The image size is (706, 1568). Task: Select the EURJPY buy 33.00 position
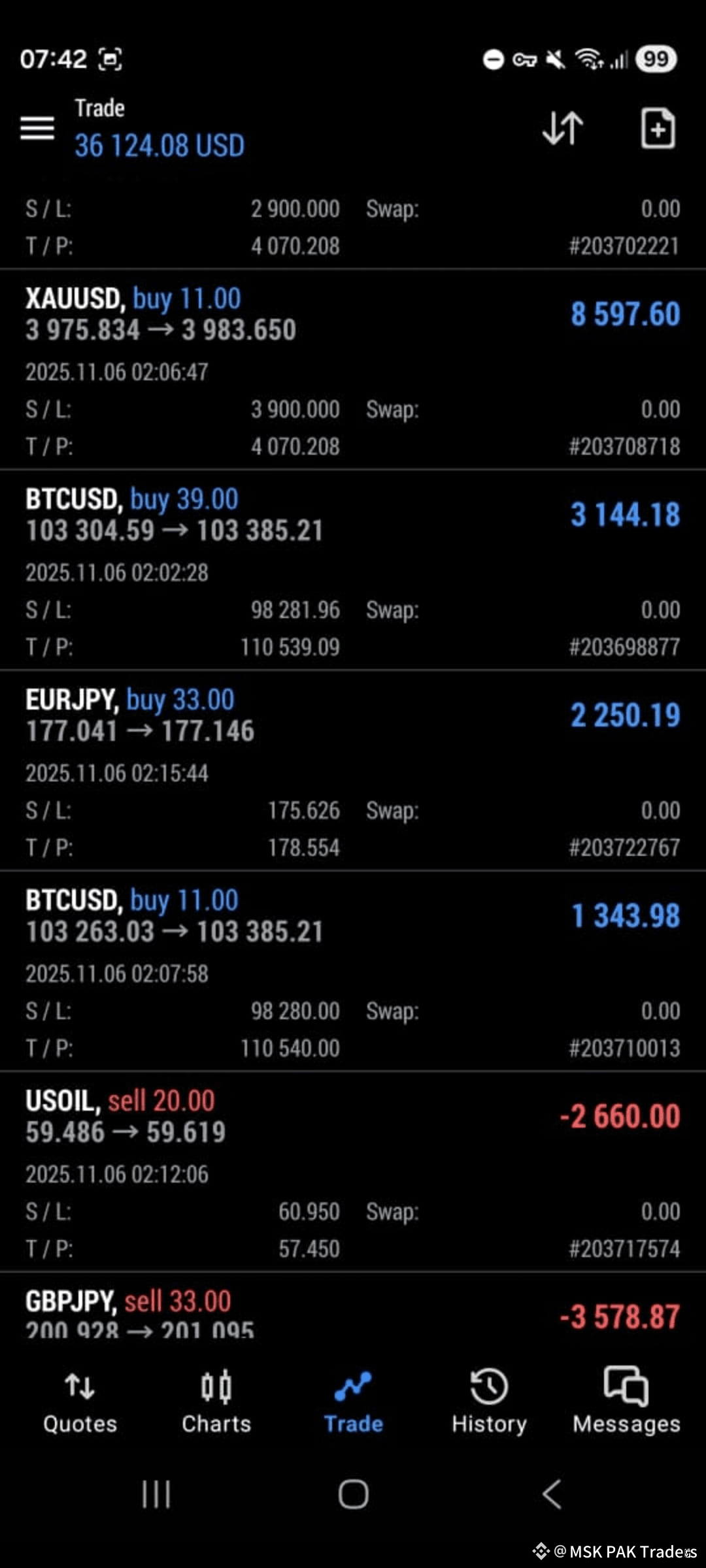[353, 770]
